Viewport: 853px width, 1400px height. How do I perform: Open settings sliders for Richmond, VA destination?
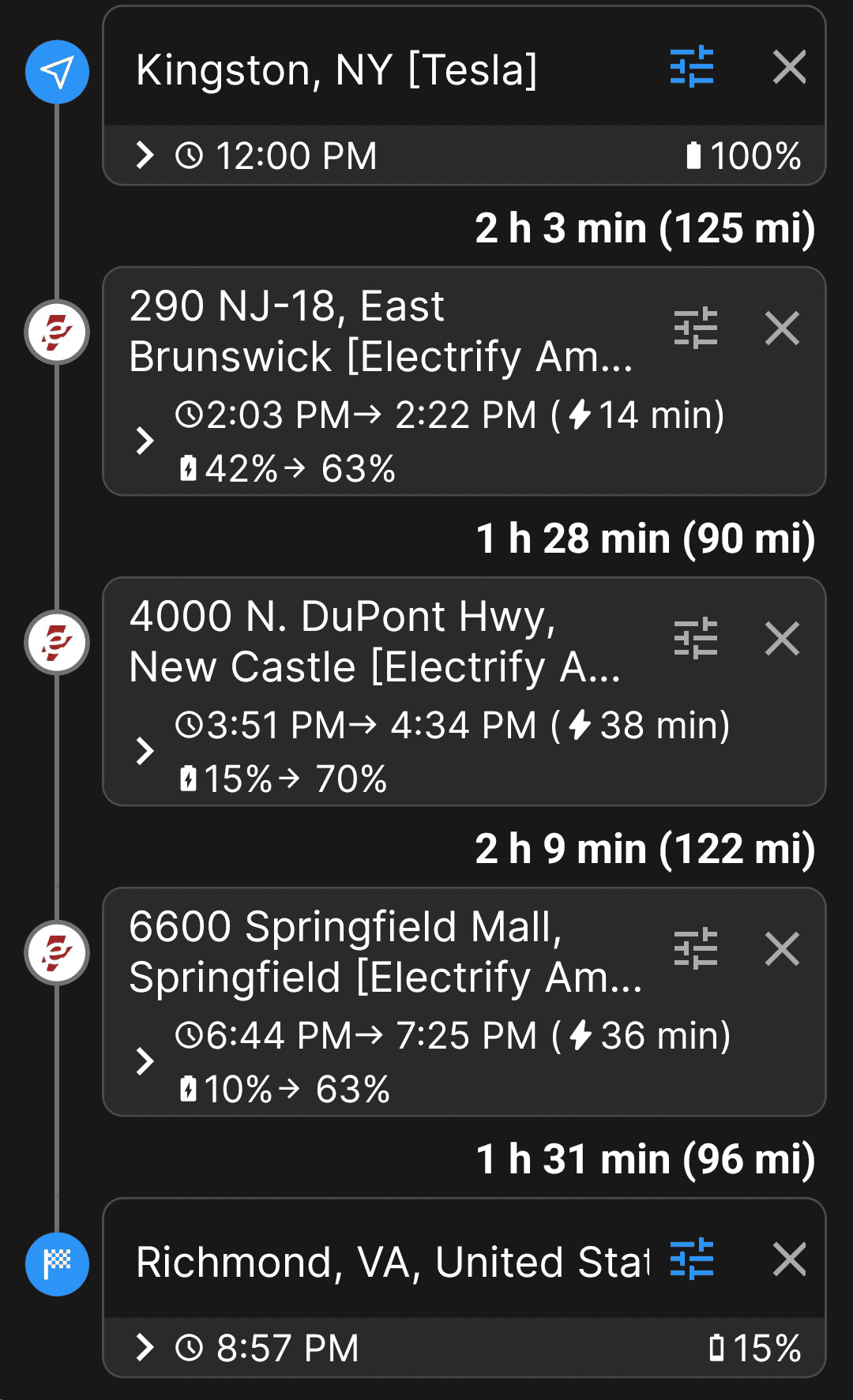(692, 1259)
